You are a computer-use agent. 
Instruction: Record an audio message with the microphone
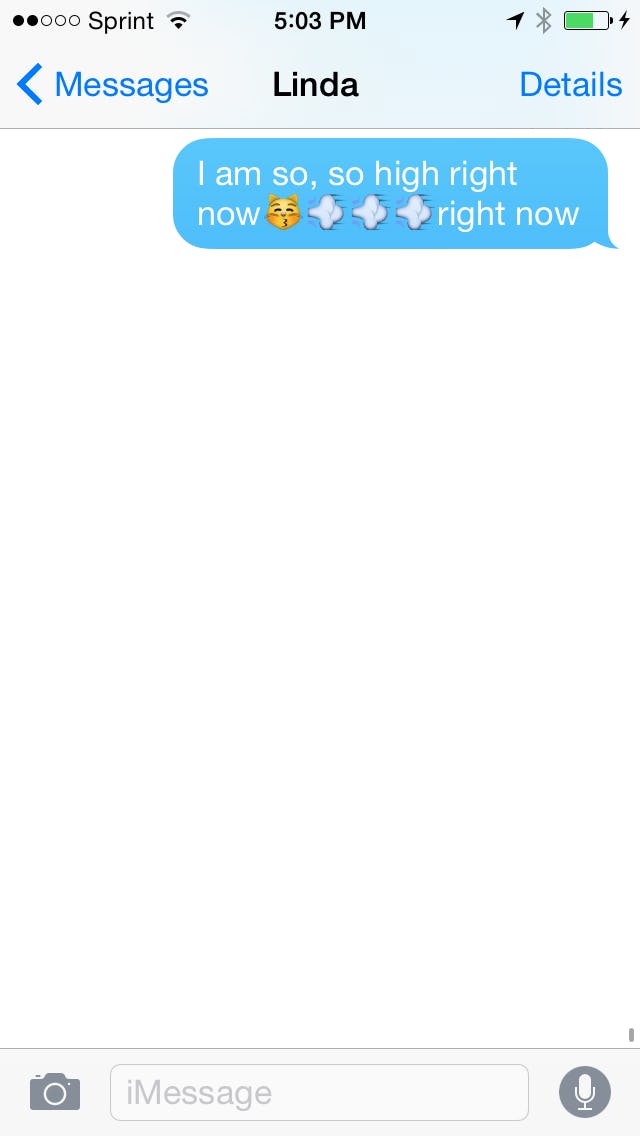tap(584, 1092)
